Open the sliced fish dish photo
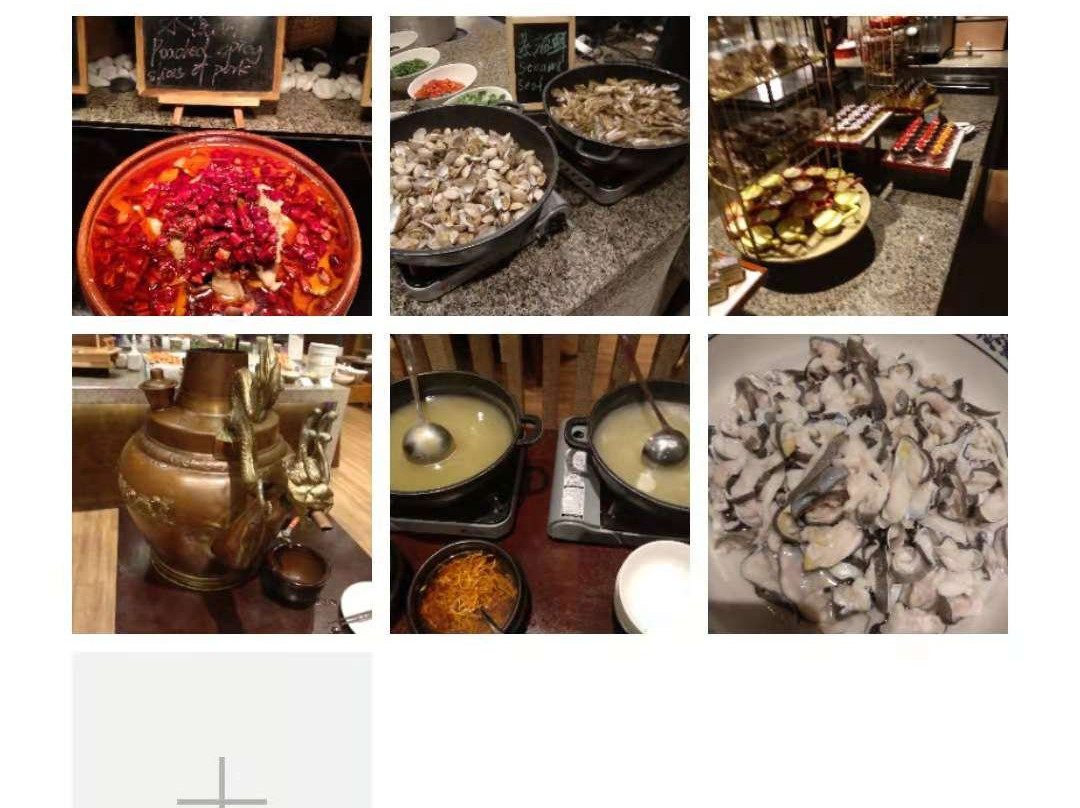 point(858,484)
